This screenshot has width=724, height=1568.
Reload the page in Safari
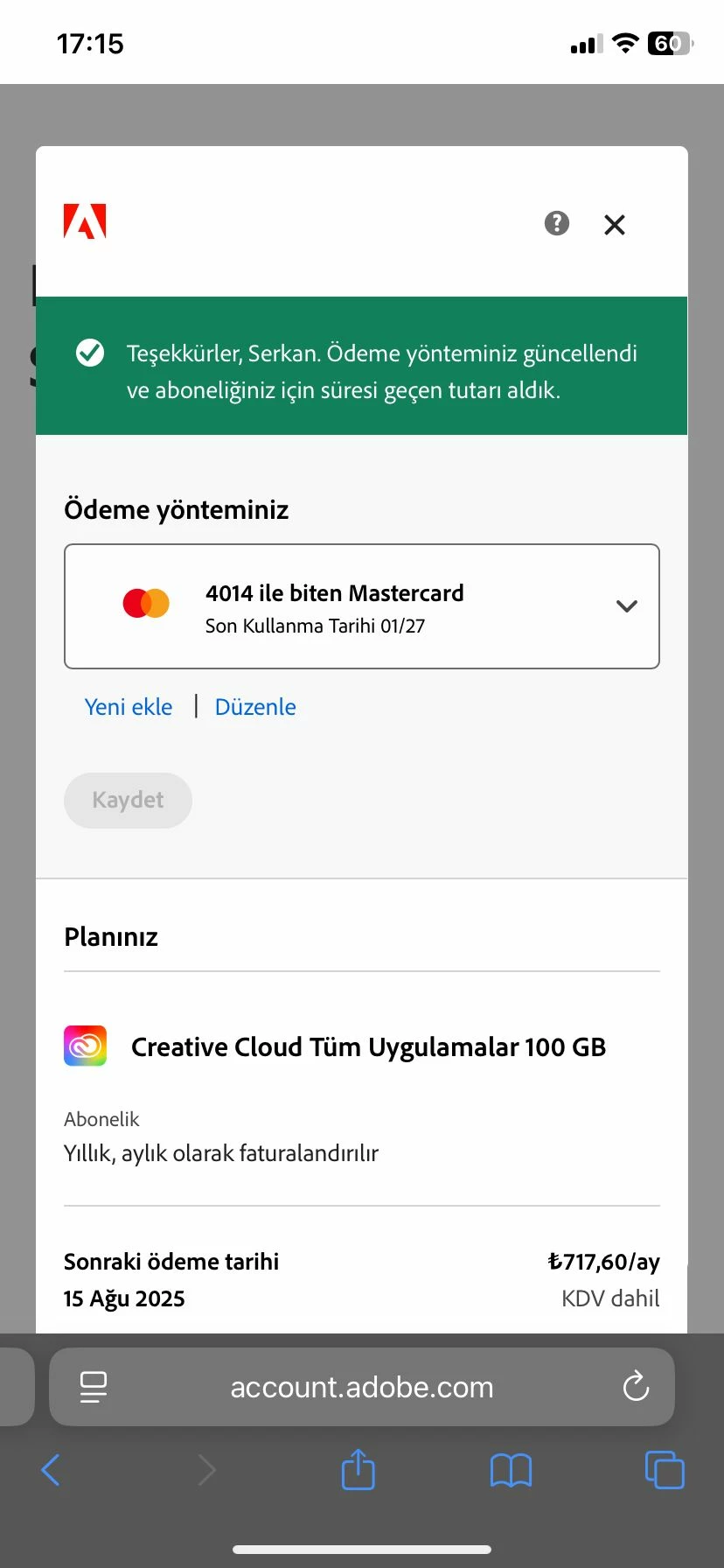(x=636, y=1387)
